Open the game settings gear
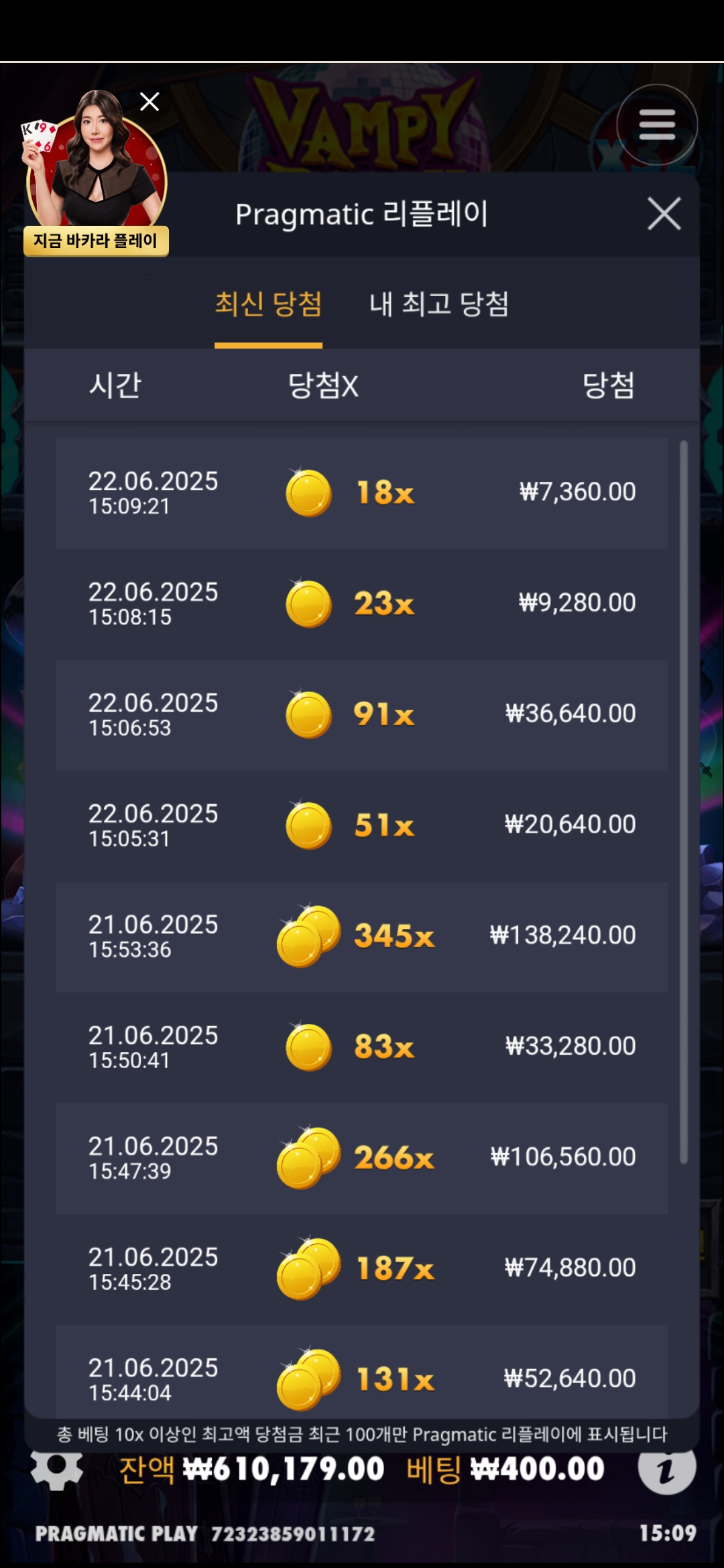Image resolution: width=724 pixels, height=1568 pixels. tap(57, 1469)
